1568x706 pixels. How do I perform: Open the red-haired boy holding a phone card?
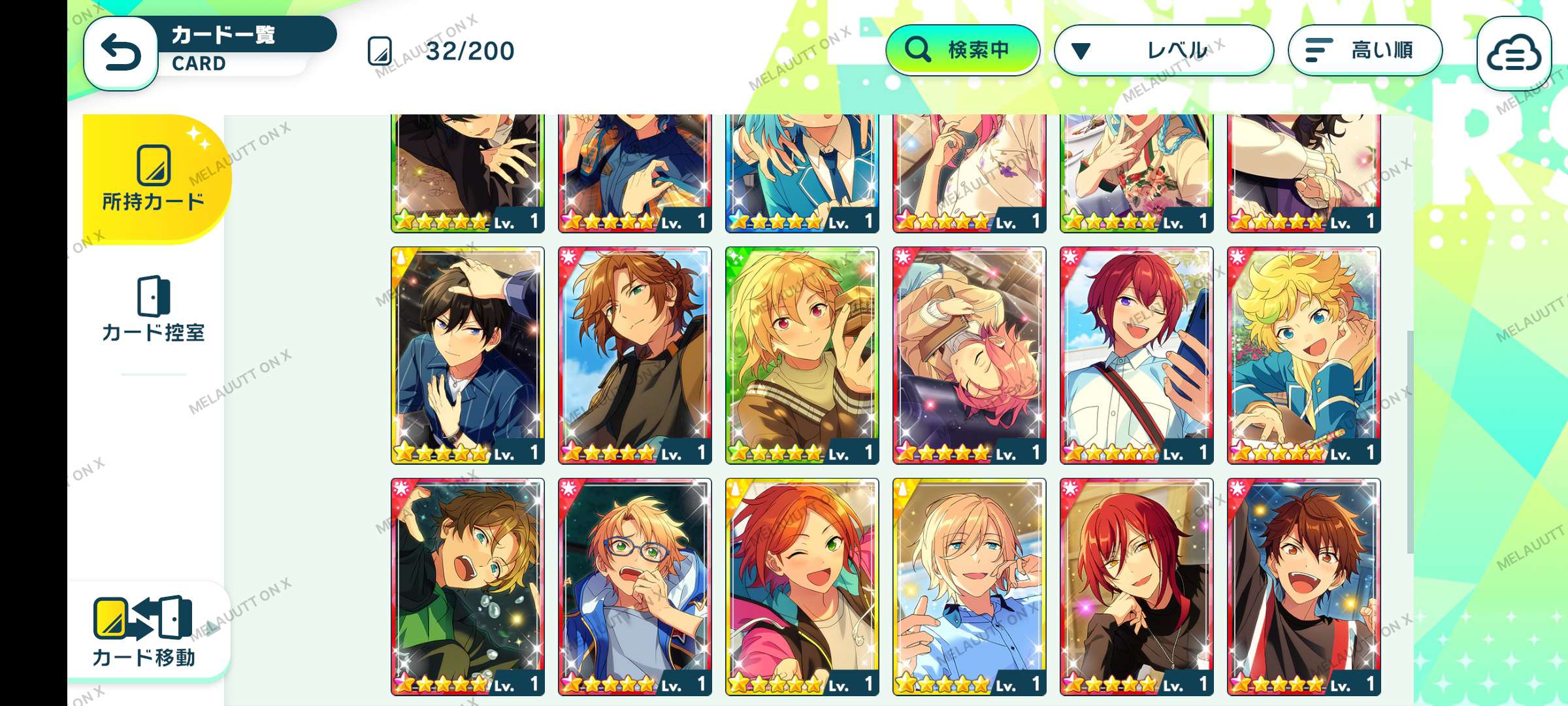[x=1136, y=354]
